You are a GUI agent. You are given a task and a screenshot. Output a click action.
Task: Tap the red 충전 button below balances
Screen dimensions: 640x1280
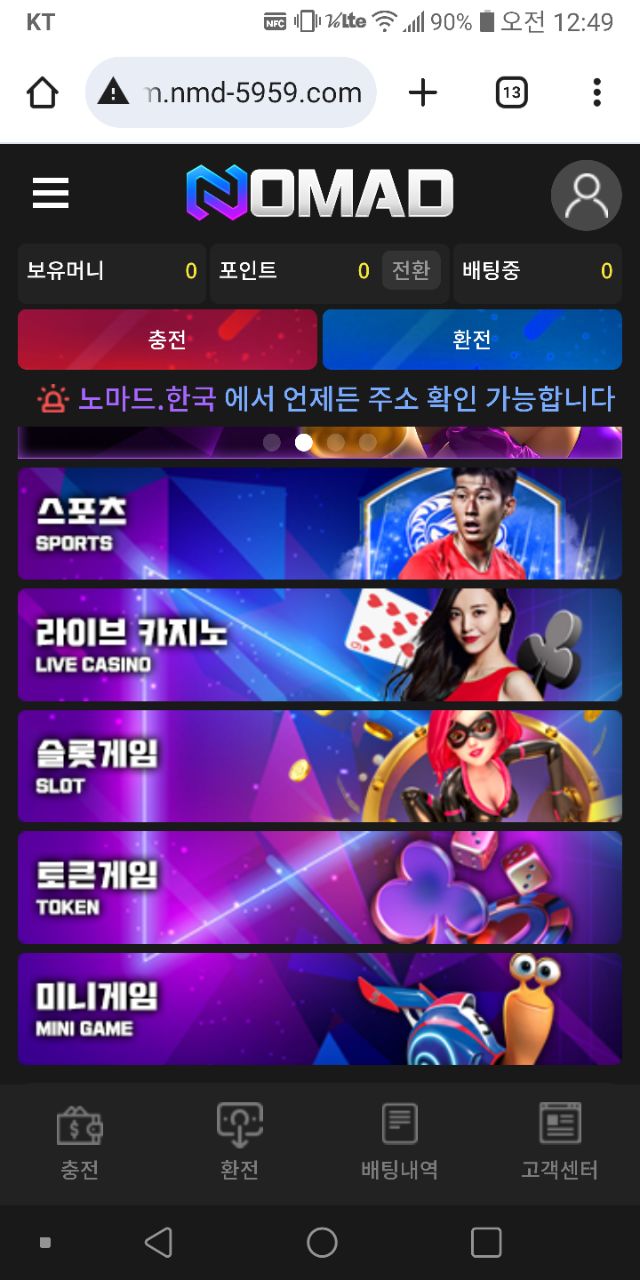(x=167, y=340)
